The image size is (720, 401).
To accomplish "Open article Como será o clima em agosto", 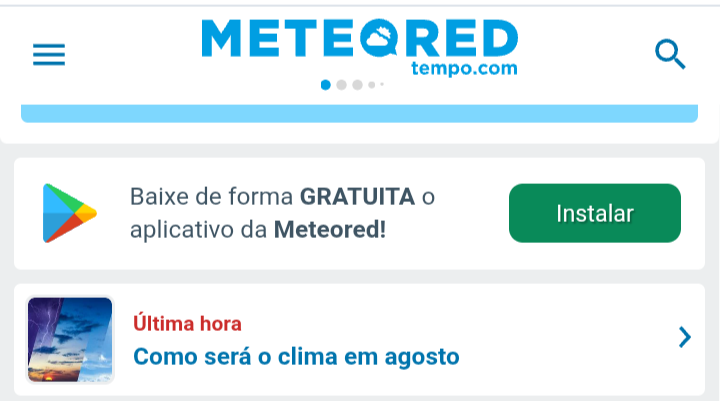I will (x=296, y=356).
